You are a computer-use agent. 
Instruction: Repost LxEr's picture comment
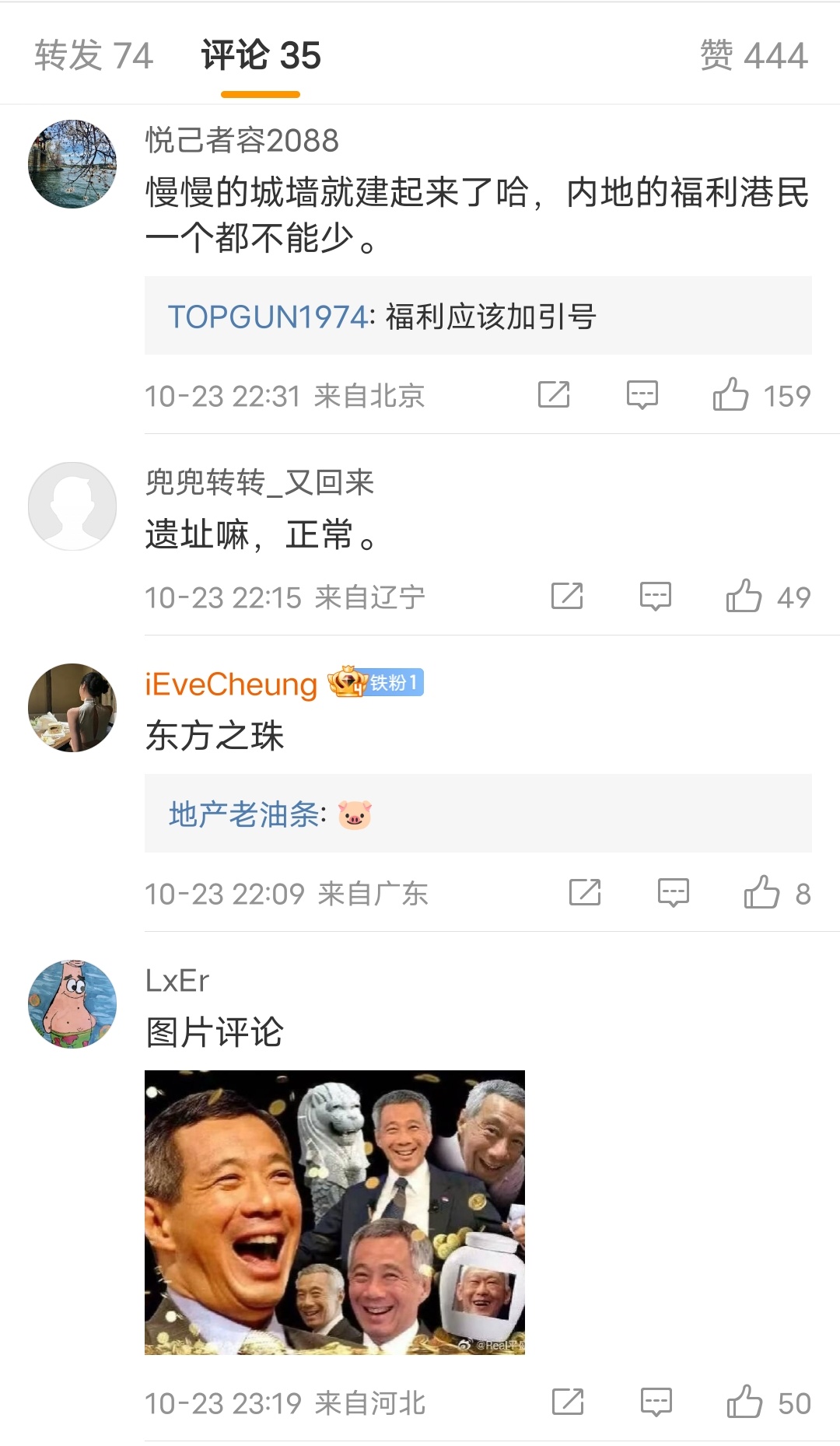568,1402
